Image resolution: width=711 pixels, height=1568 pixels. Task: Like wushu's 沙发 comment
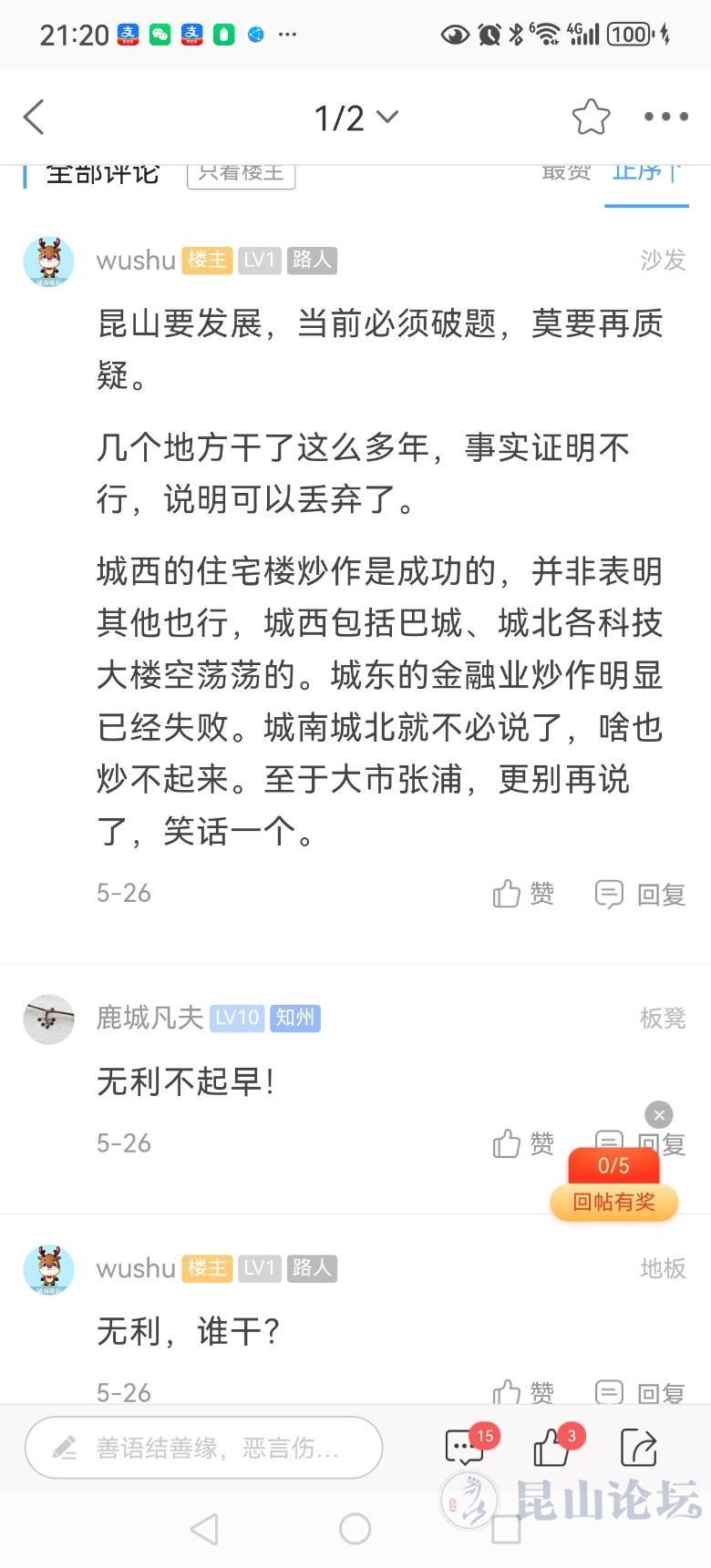[x=523, y=894]
